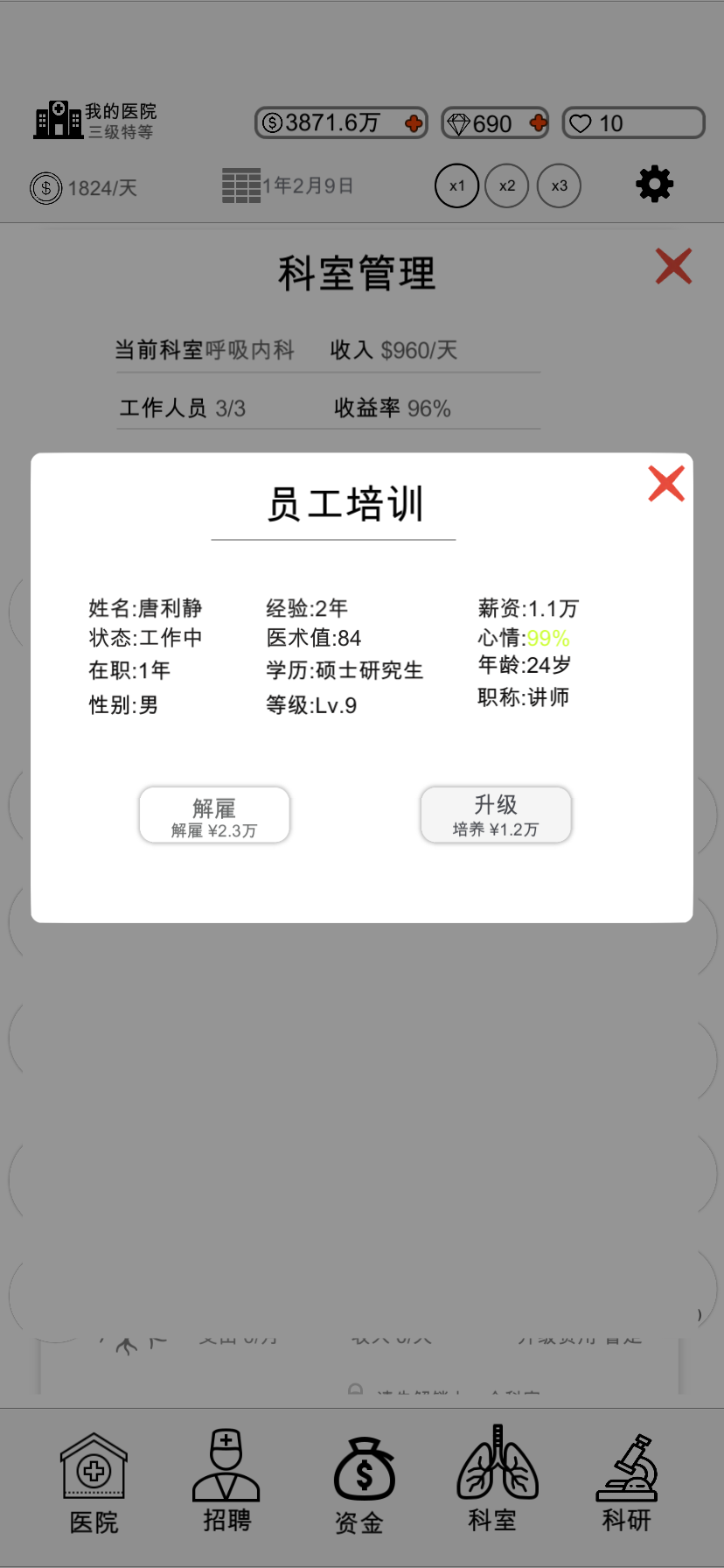The width and height of the screenshot is (724, 1568).
Task: Close the 科室管理 panel
Action: 673,266
